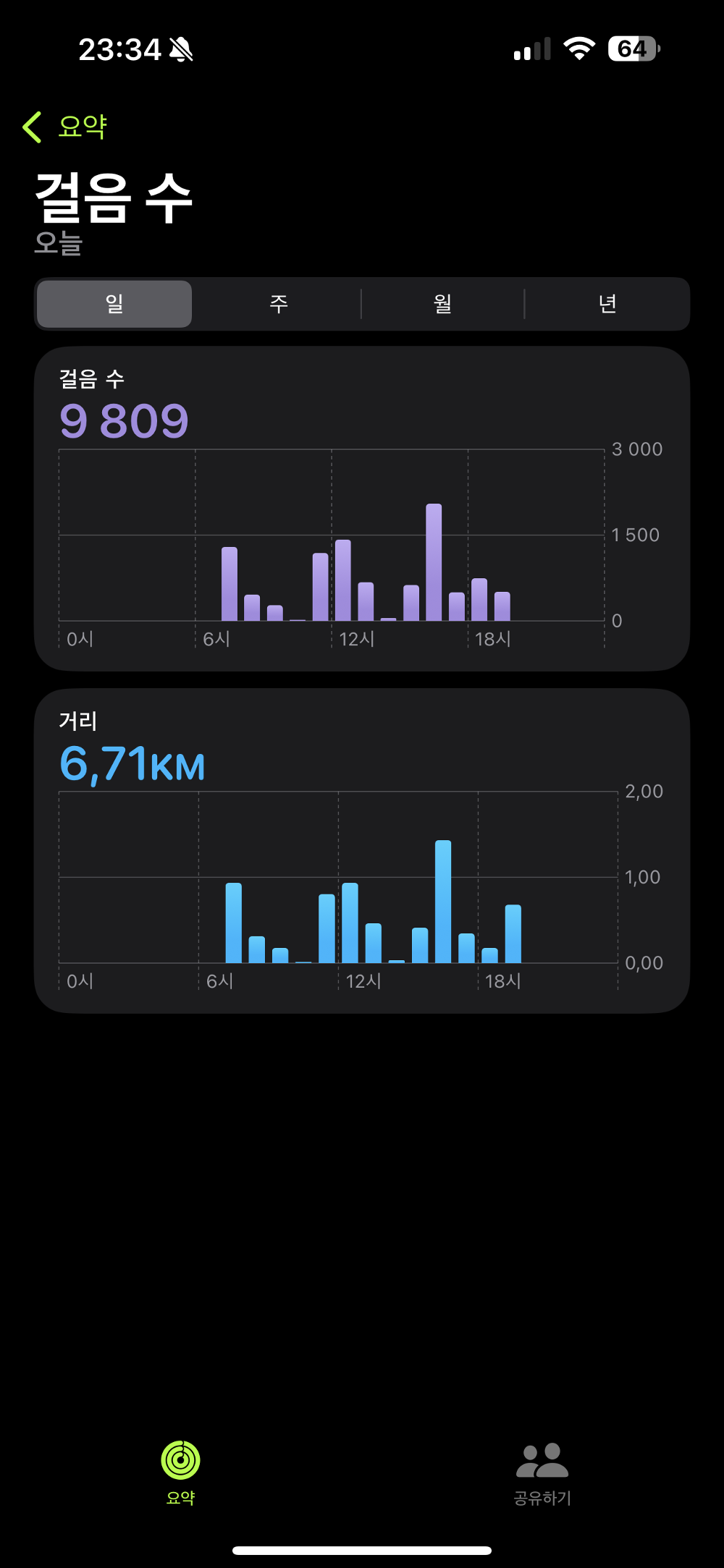
Task: Switch to the 년 (year) view
Action: (607, 304)
